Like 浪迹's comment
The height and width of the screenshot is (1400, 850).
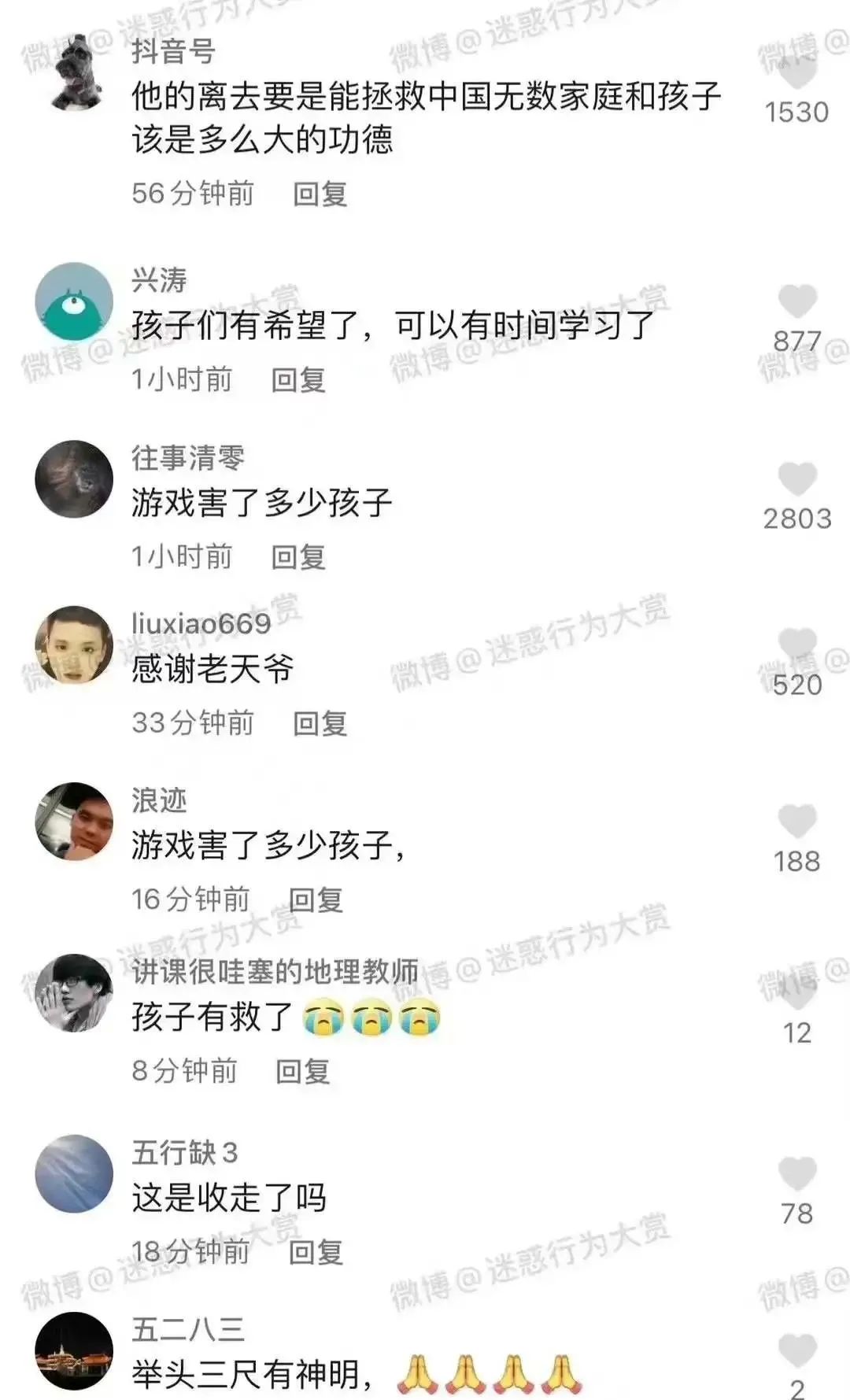pos(796,822)
